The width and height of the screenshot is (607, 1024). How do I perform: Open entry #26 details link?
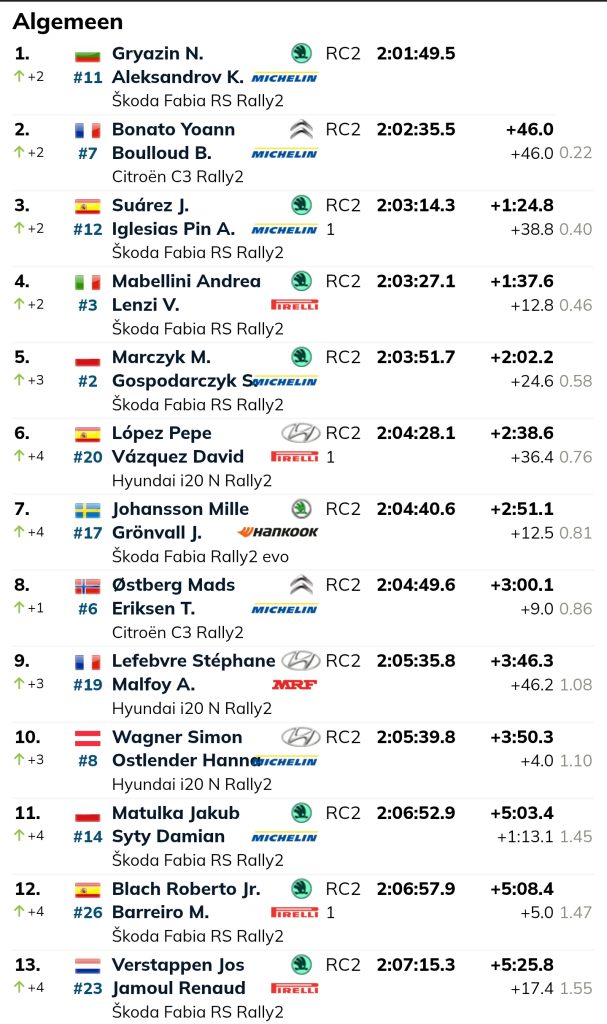(88, 912)
